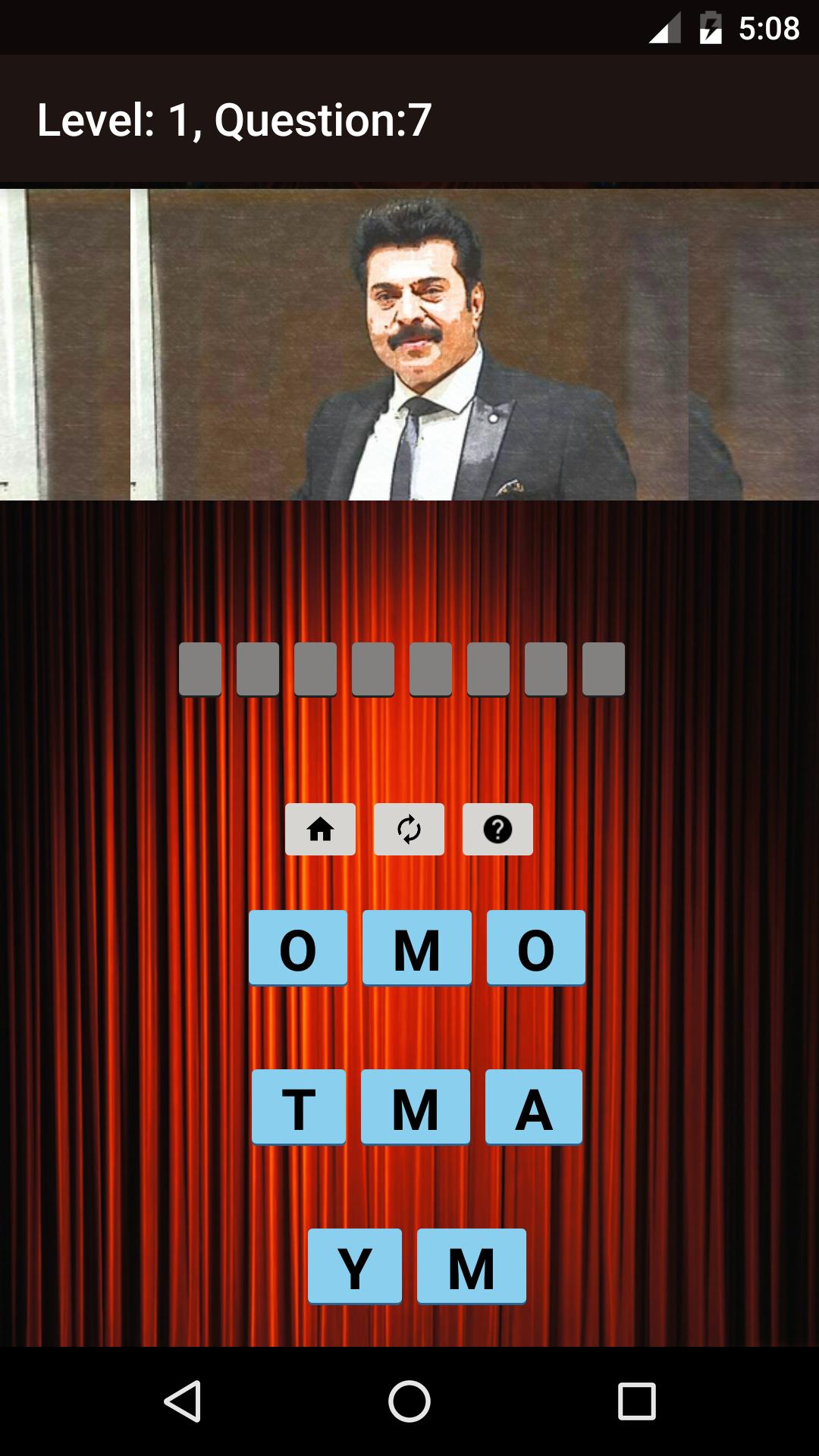The height and width of the screenshot is (1456, 819).
Task: Select the letter T tile
Action: 299,1107
